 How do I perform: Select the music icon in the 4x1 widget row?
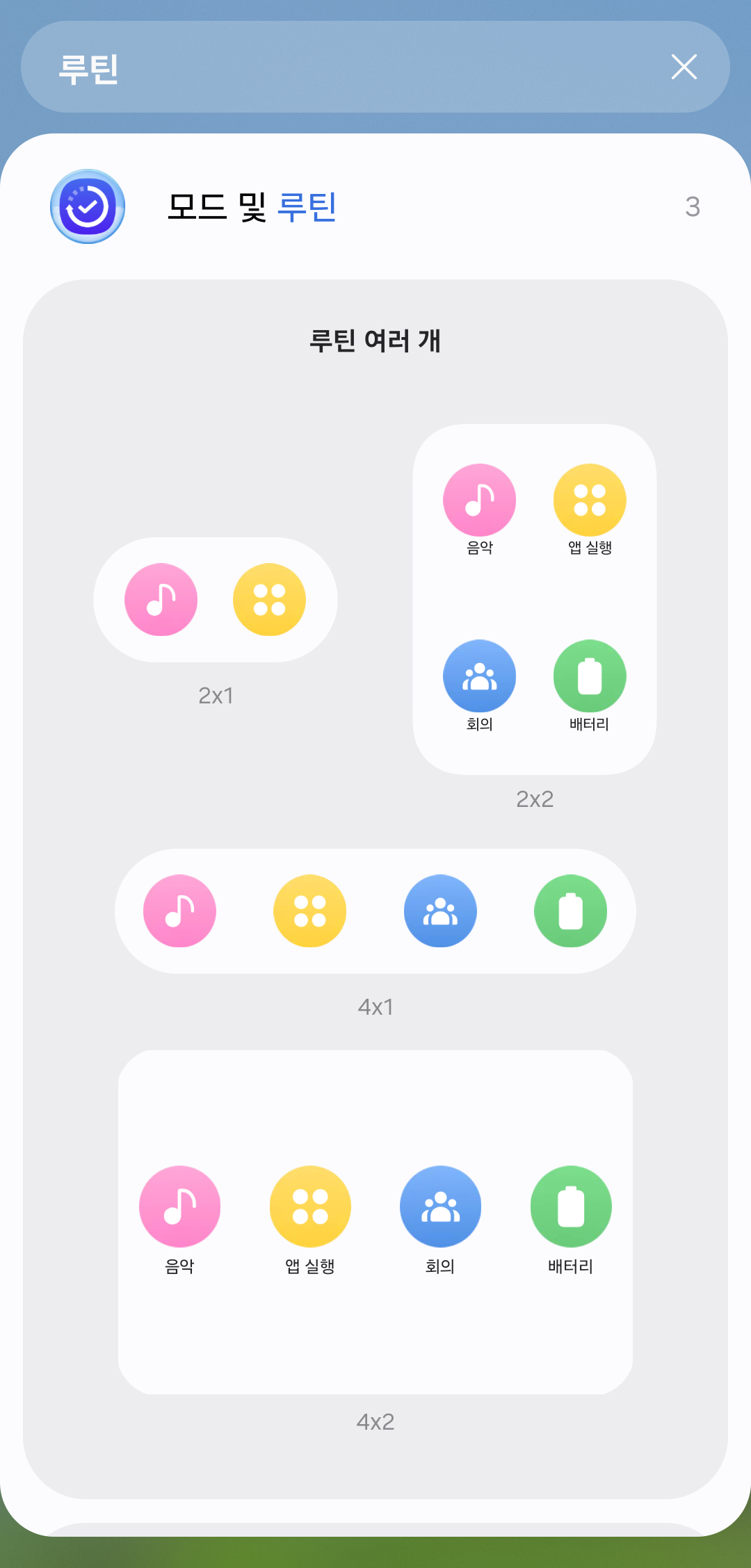pyautogui.click(x=180, y=911)
